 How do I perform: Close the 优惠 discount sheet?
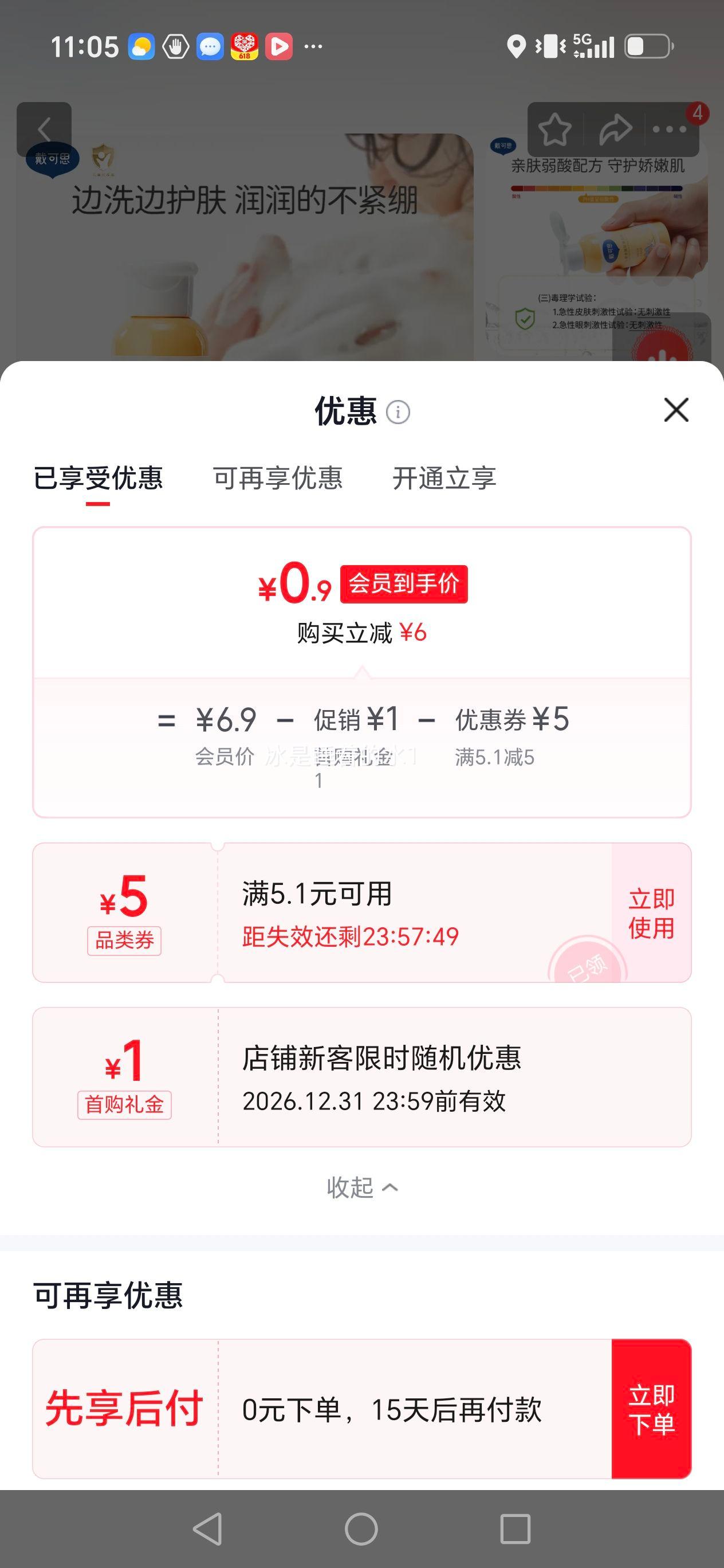click(x=676, y=410)
